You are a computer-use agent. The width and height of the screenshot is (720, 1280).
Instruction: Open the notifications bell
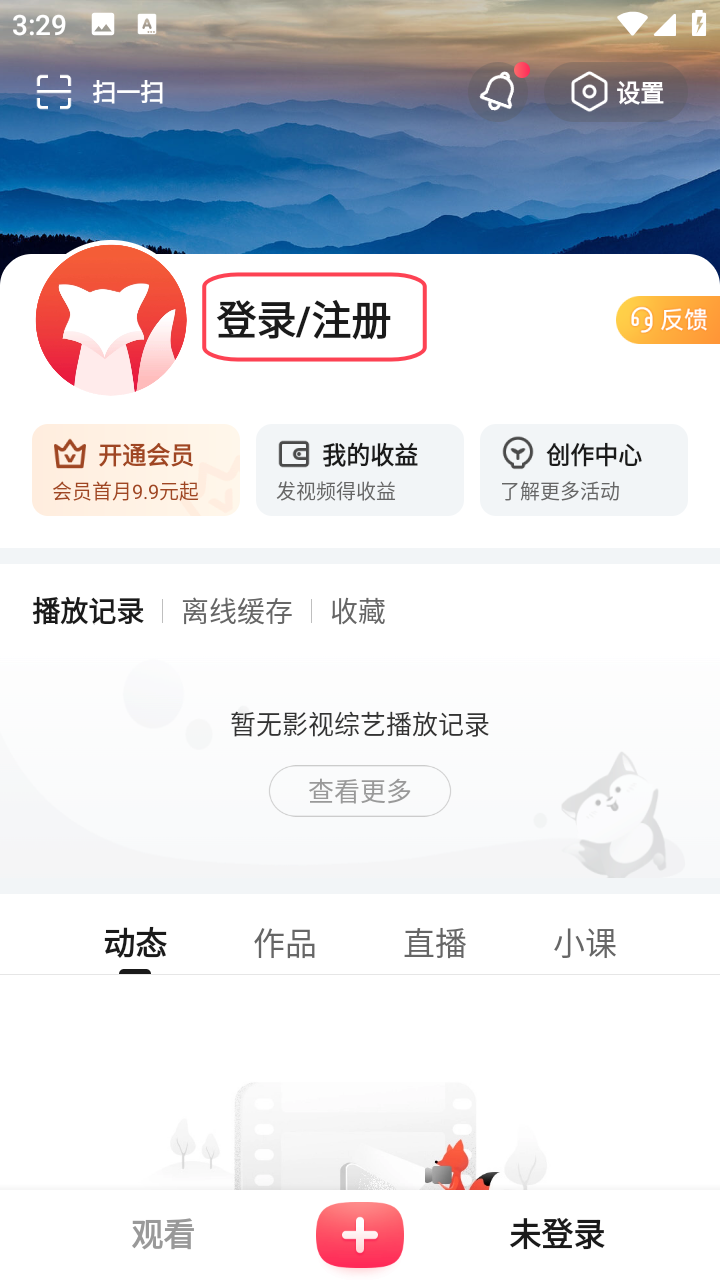click(498, 92)
